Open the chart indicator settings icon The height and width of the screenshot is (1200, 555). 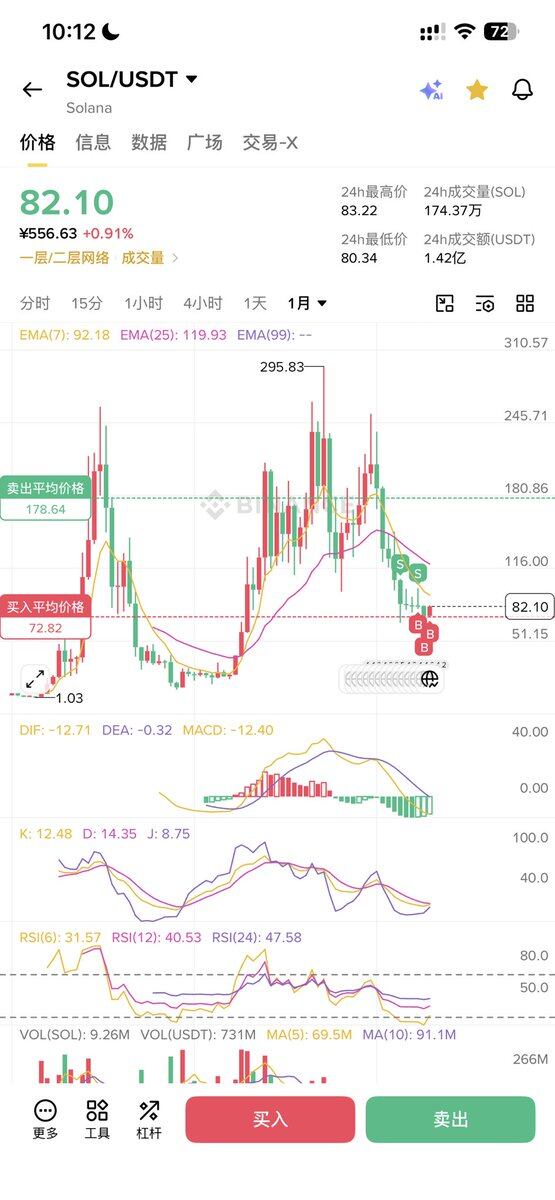485,304
